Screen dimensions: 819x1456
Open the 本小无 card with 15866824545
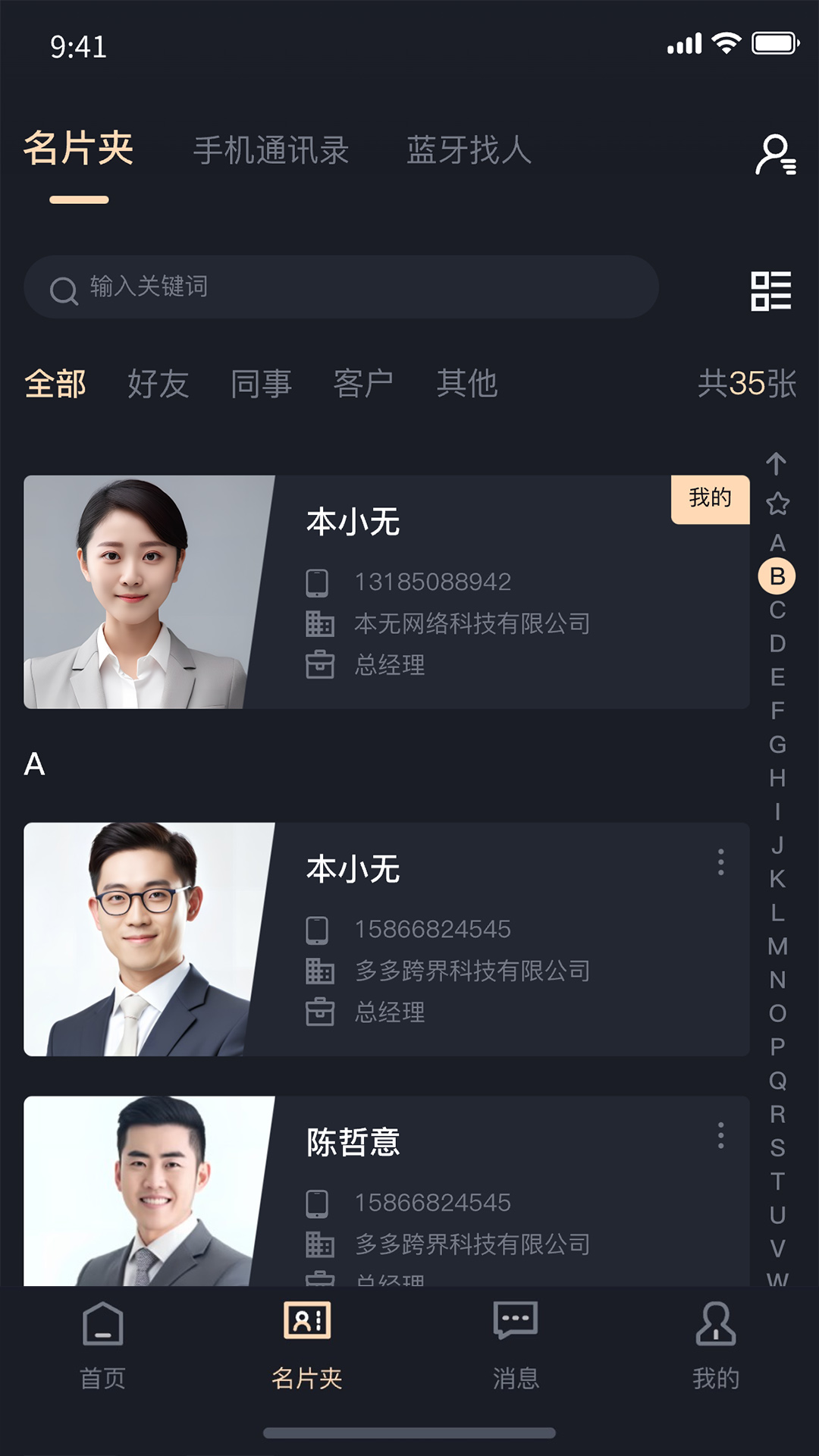click(387, 940)
